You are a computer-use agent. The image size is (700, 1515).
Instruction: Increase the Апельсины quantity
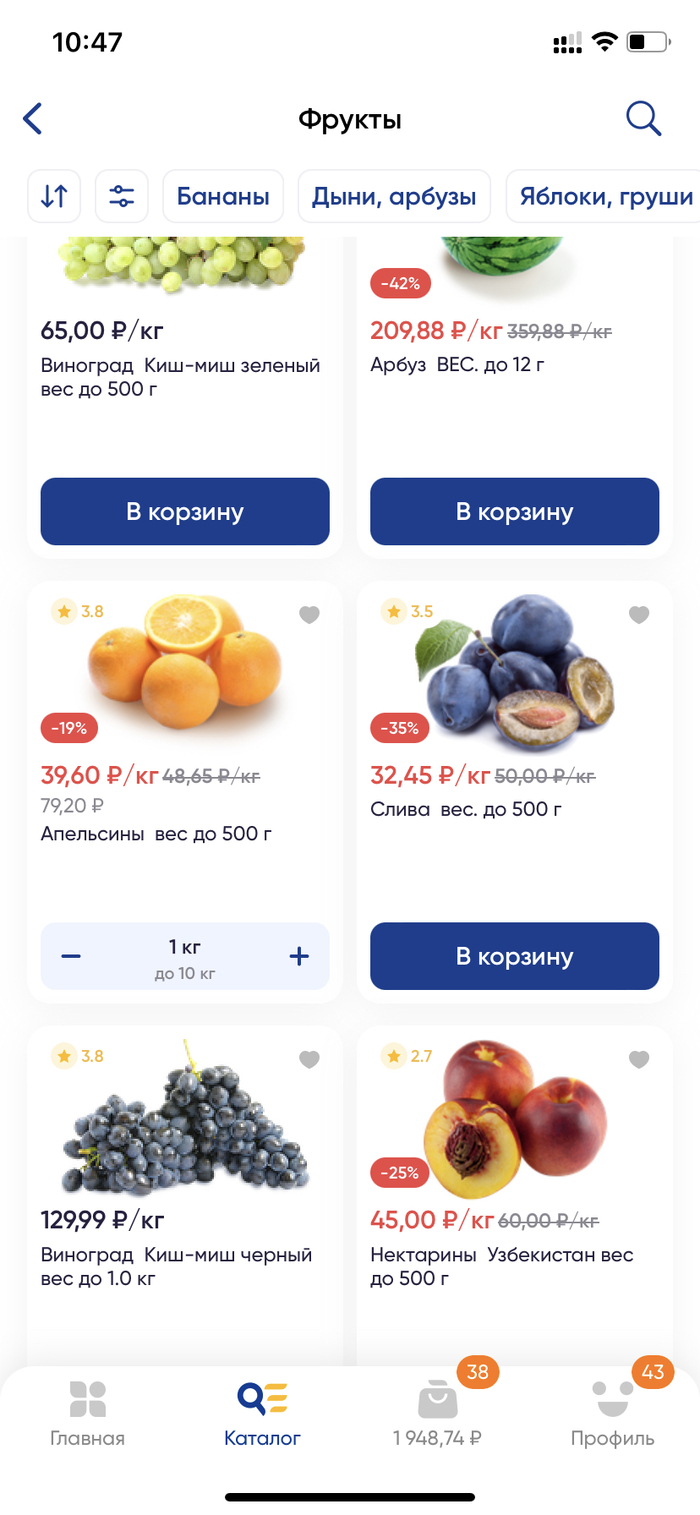click(x=299, y=956)
